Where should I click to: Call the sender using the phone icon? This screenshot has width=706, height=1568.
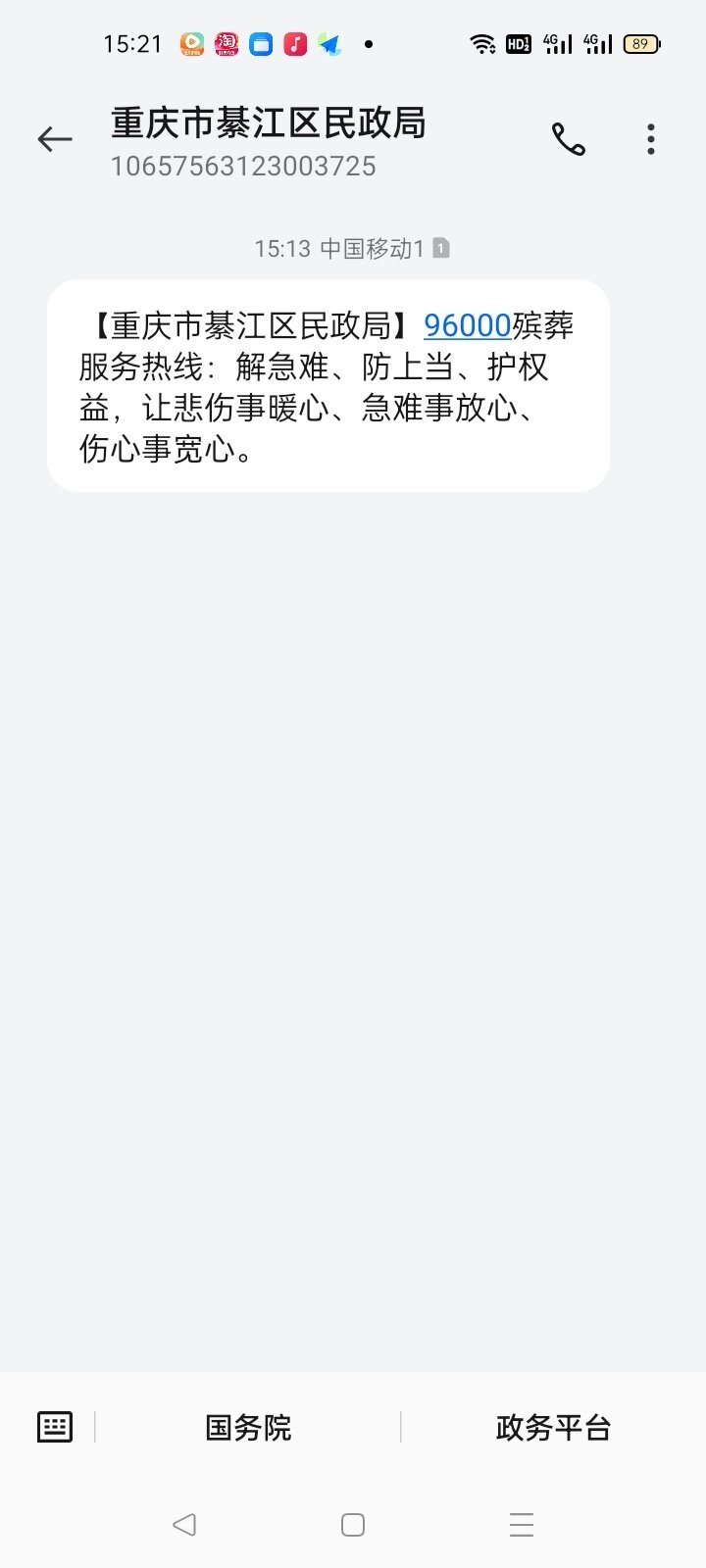pyautogui.click(x=568, y=139)
